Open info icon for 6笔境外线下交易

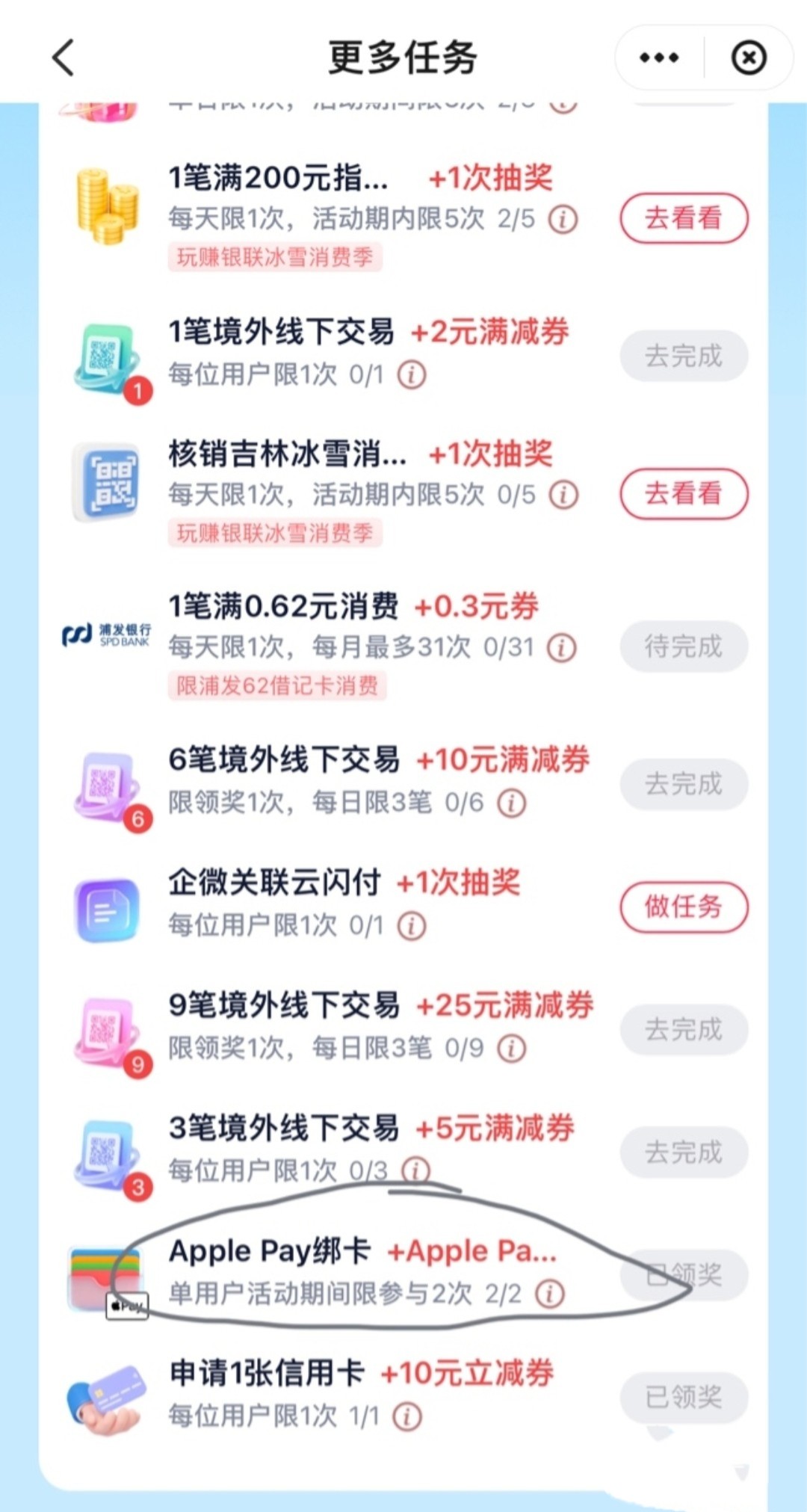coord(512,803)
